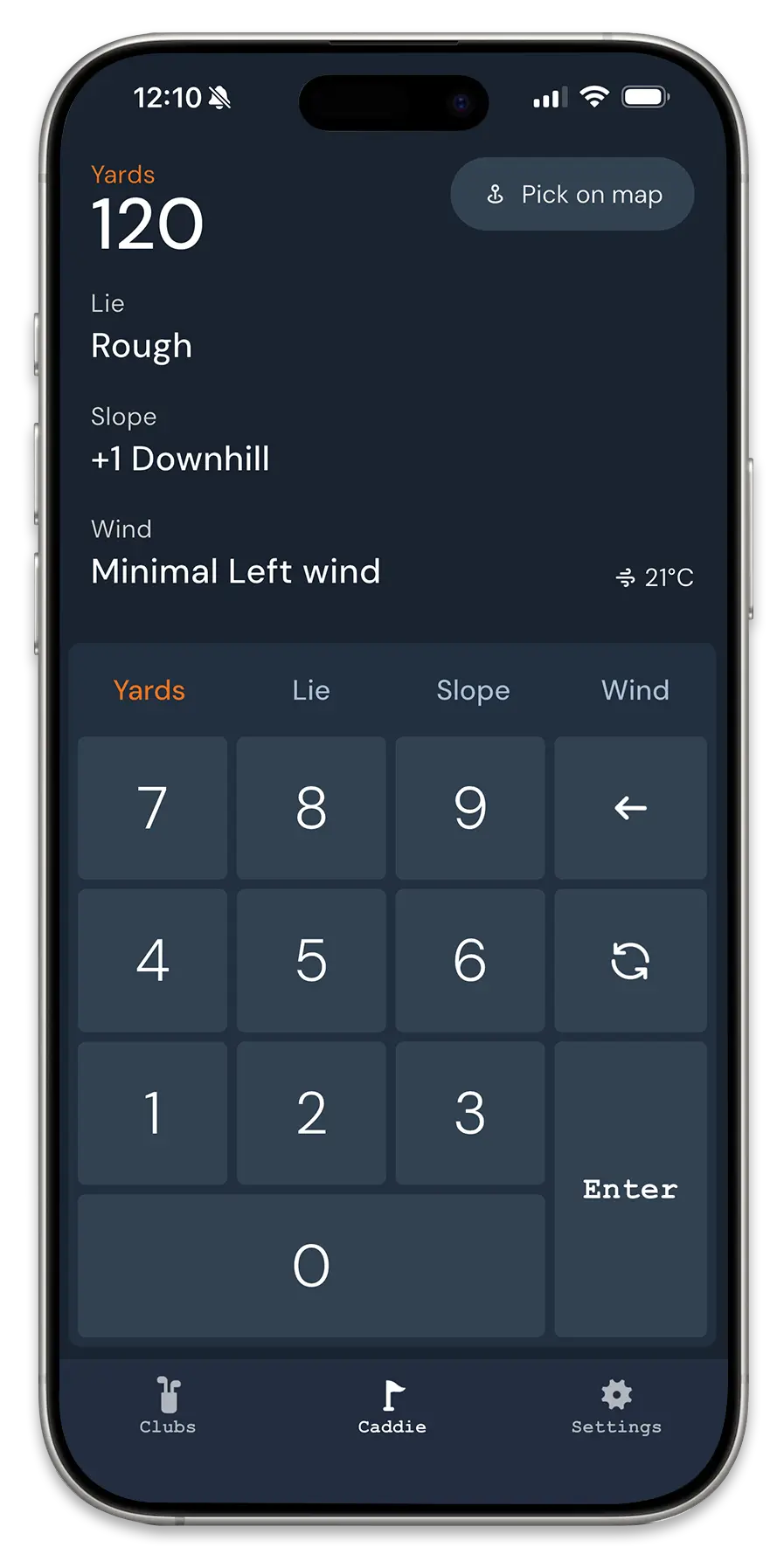Tap the number 9 key
This screenshot has width=784, height=1568.
(470, 808)
